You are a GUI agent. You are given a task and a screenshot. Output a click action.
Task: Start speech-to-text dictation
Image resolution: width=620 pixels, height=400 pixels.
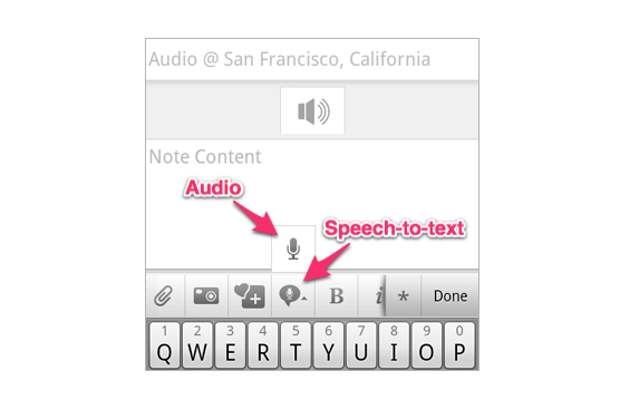click(x=293, y=295)
